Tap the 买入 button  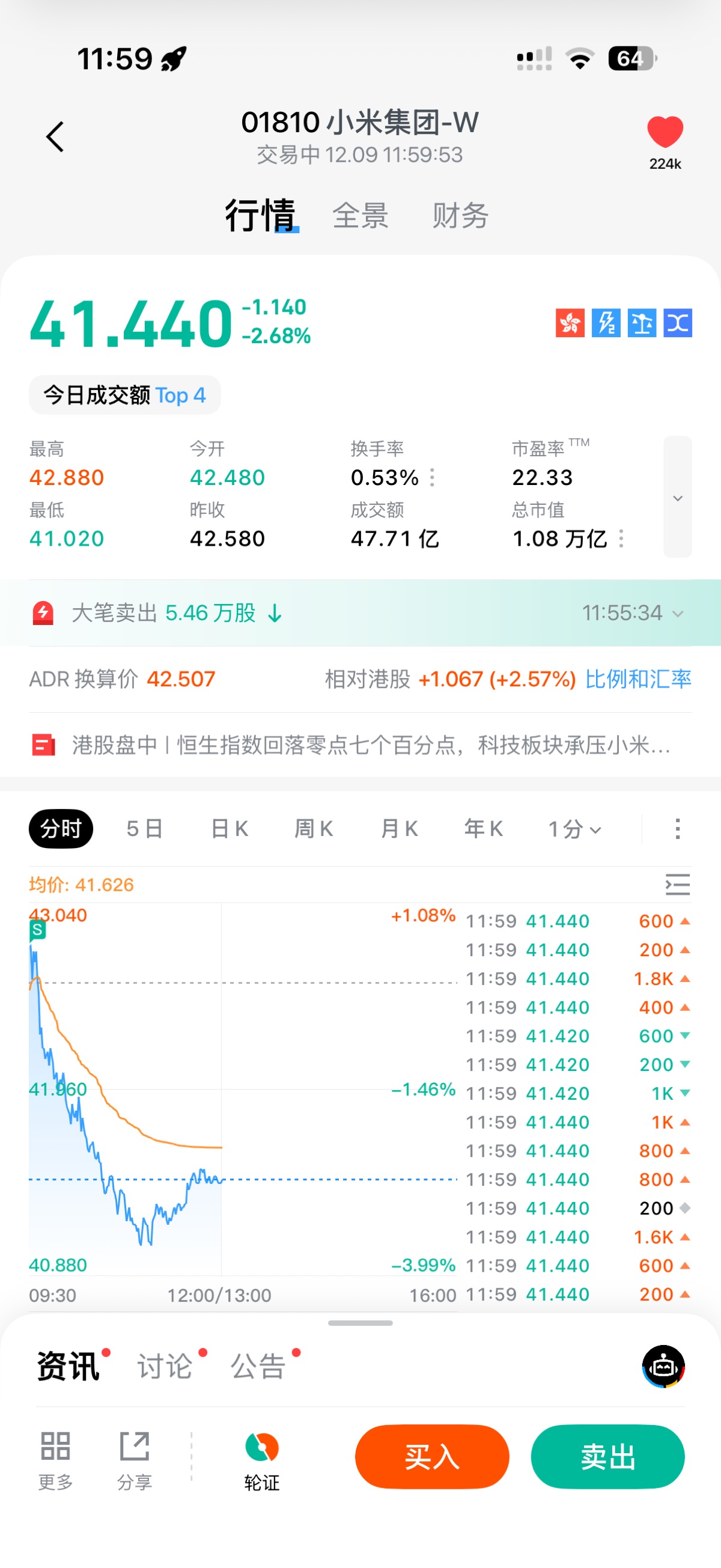(432, 1457)
